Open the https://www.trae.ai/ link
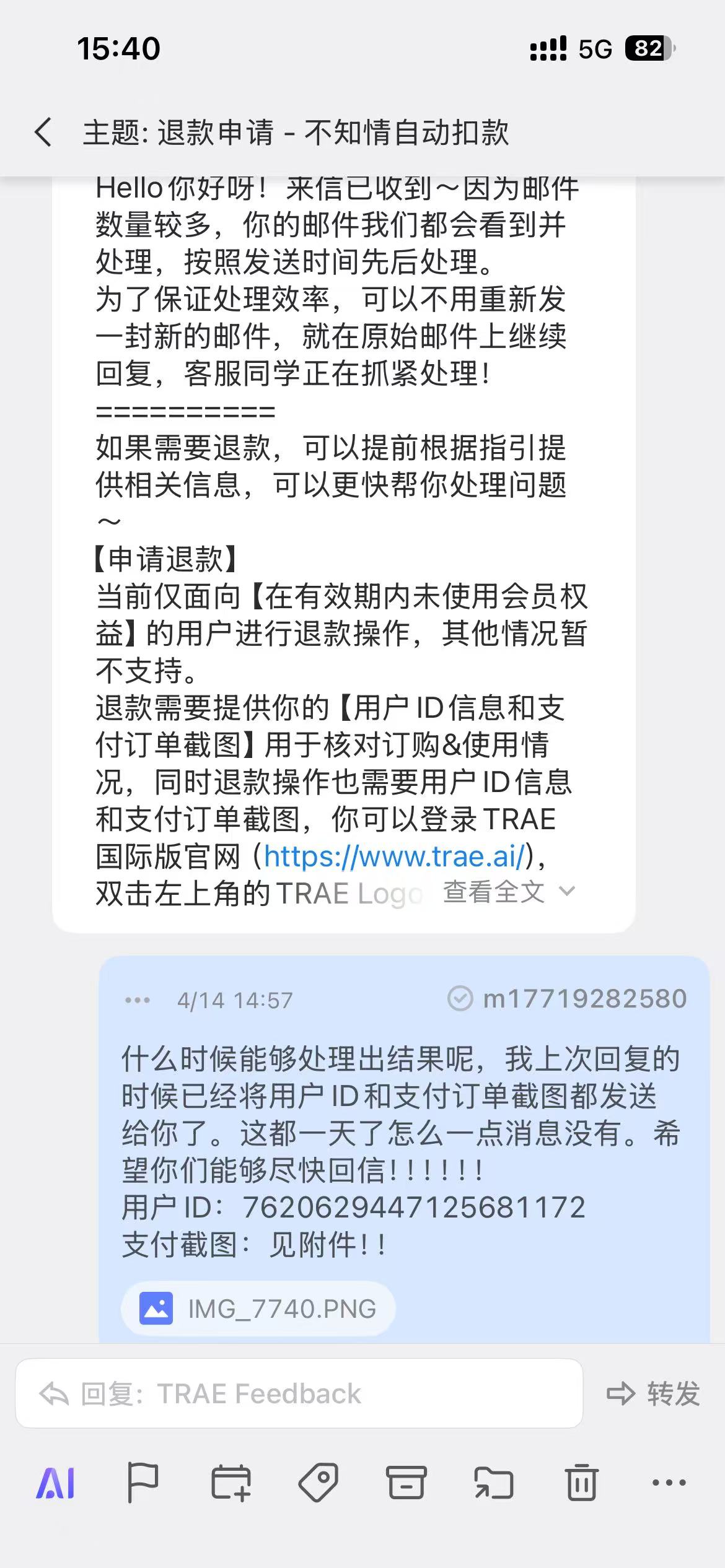The width and height of the screenshot is (725, 1568). (x=394, y=856)
